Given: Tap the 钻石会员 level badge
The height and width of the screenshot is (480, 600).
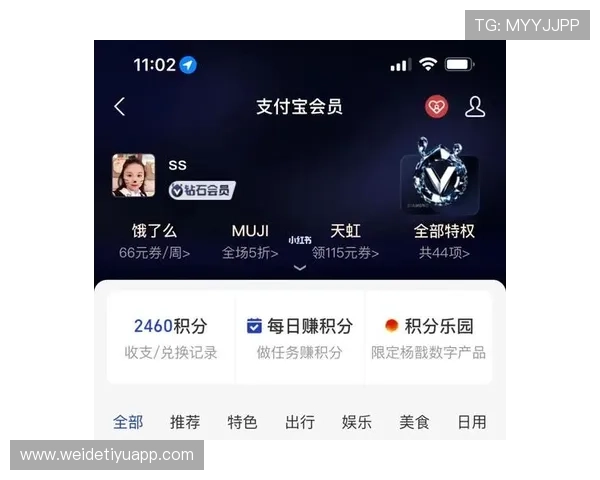Looking at the screenshot, I should [x=201, y=189].
